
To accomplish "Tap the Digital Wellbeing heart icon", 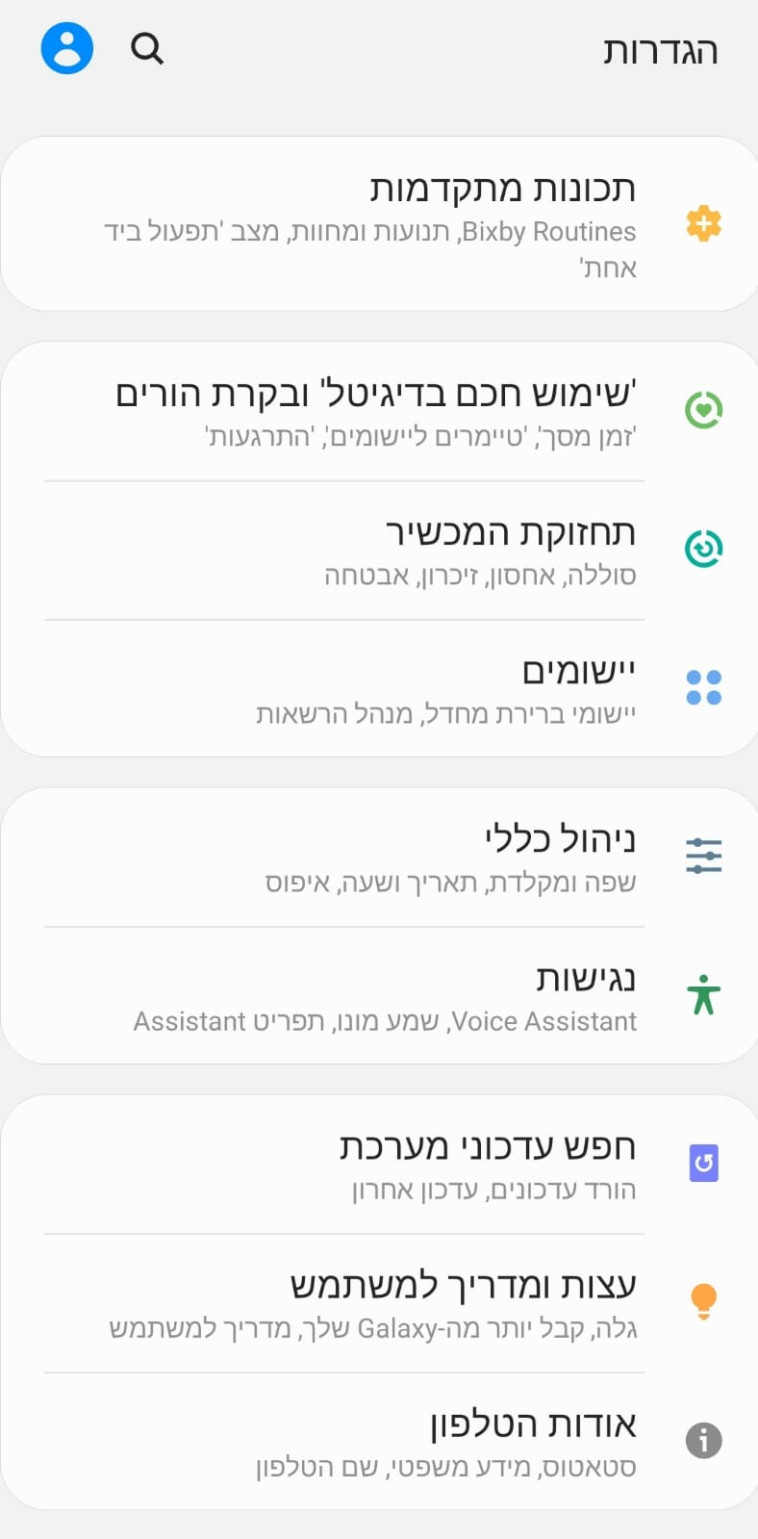I will point(704,410).
